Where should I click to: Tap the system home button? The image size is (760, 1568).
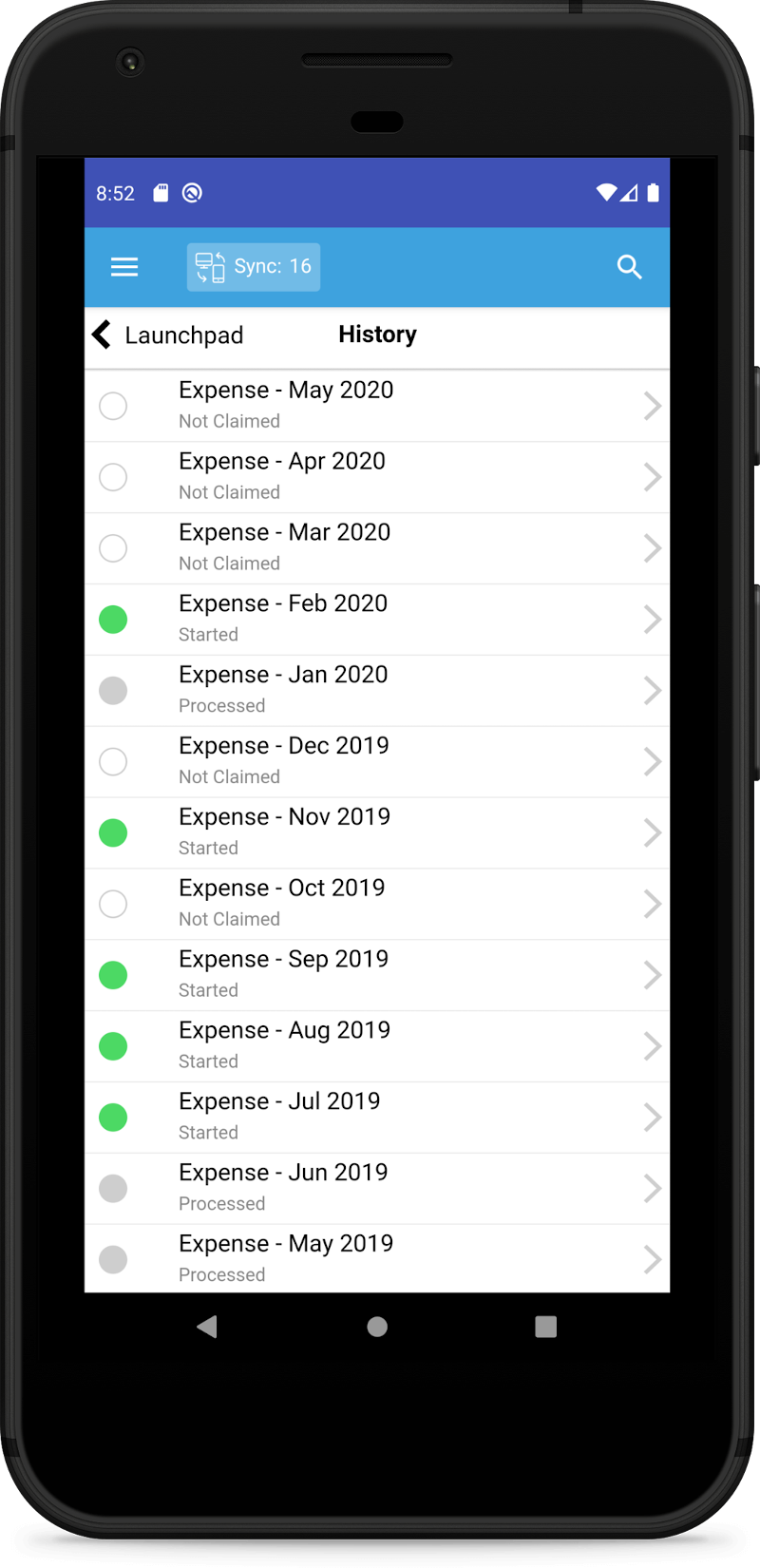[377, 1327]
